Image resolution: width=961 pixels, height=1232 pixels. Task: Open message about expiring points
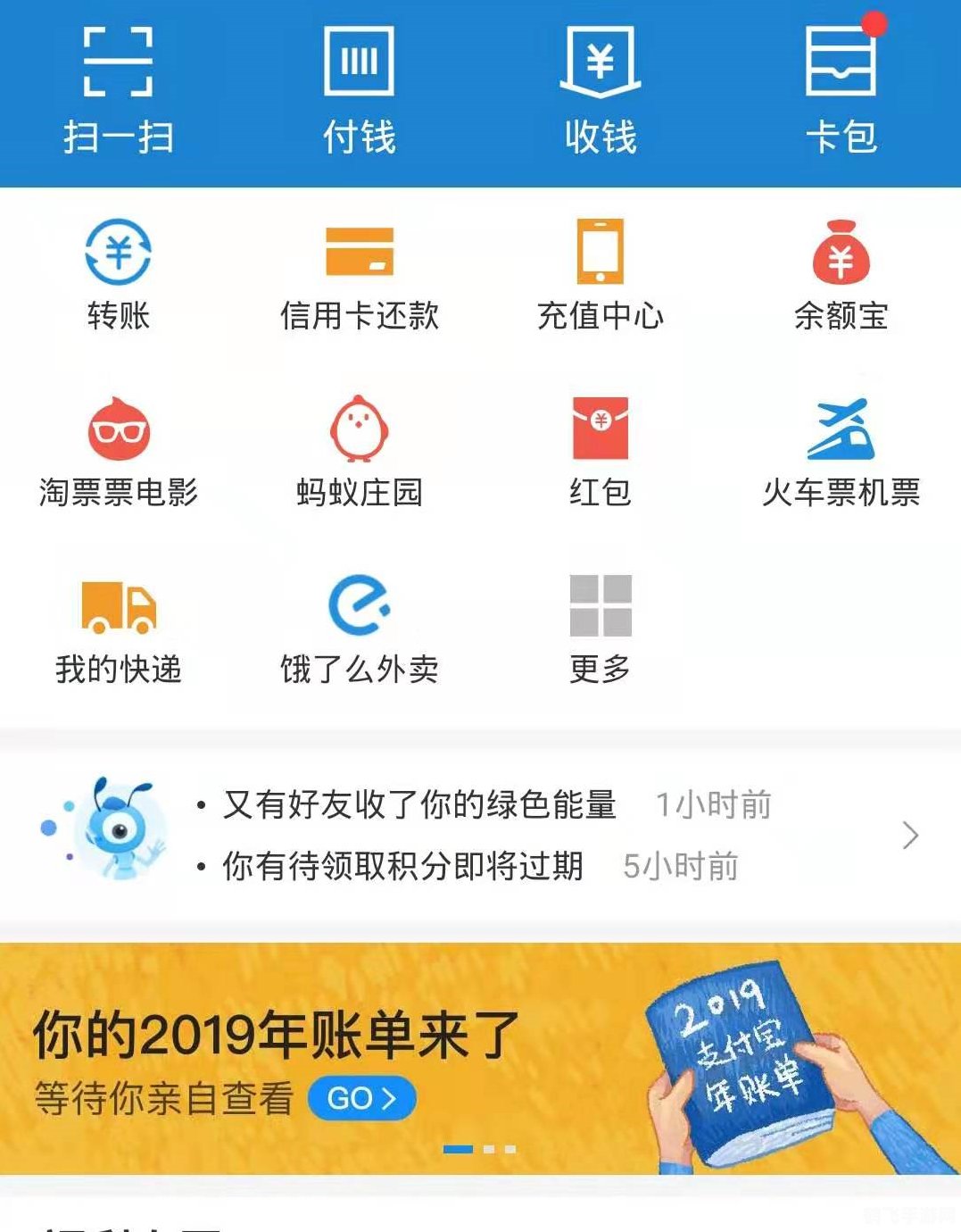pos(402,864)
